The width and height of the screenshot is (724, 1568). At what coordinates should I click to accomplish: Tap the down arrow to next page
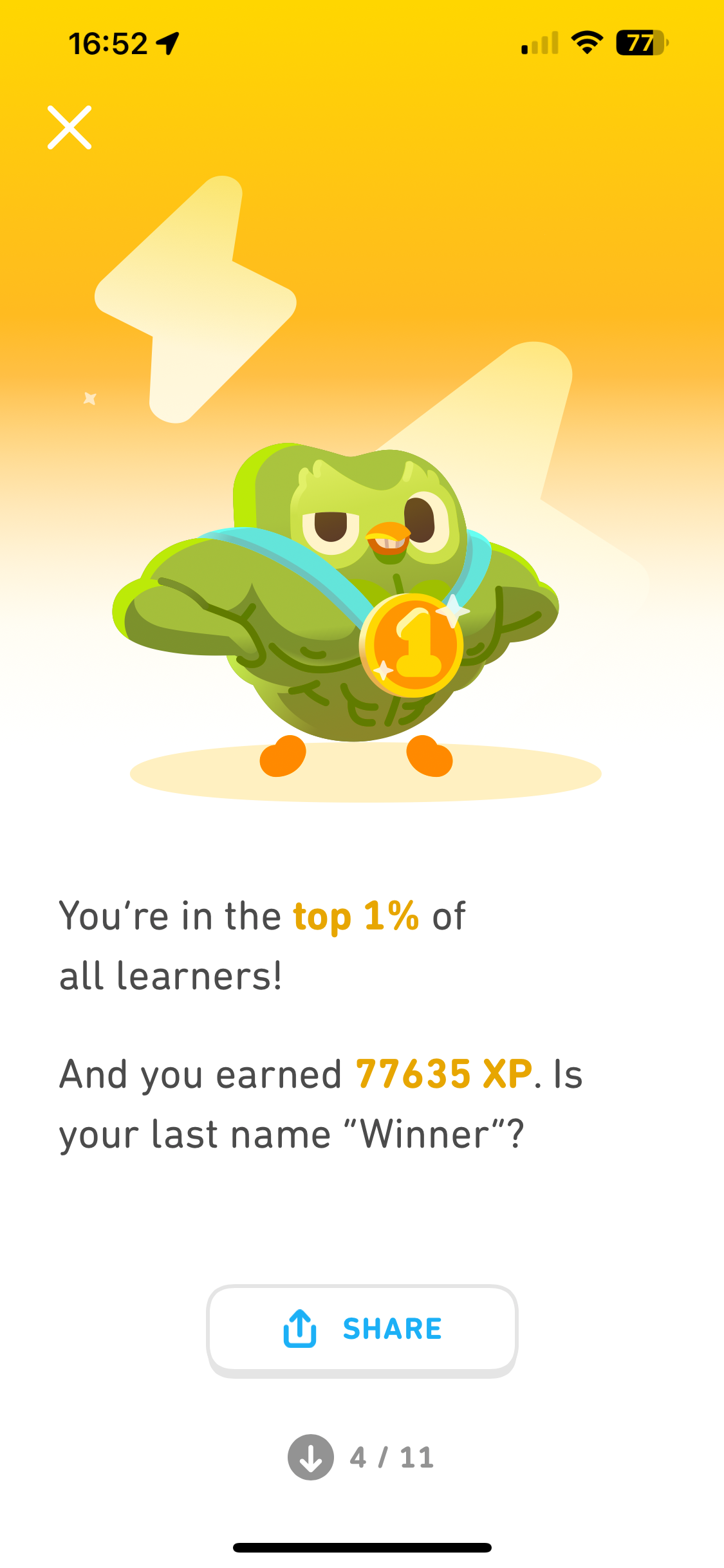click(x=311, y=1457)
